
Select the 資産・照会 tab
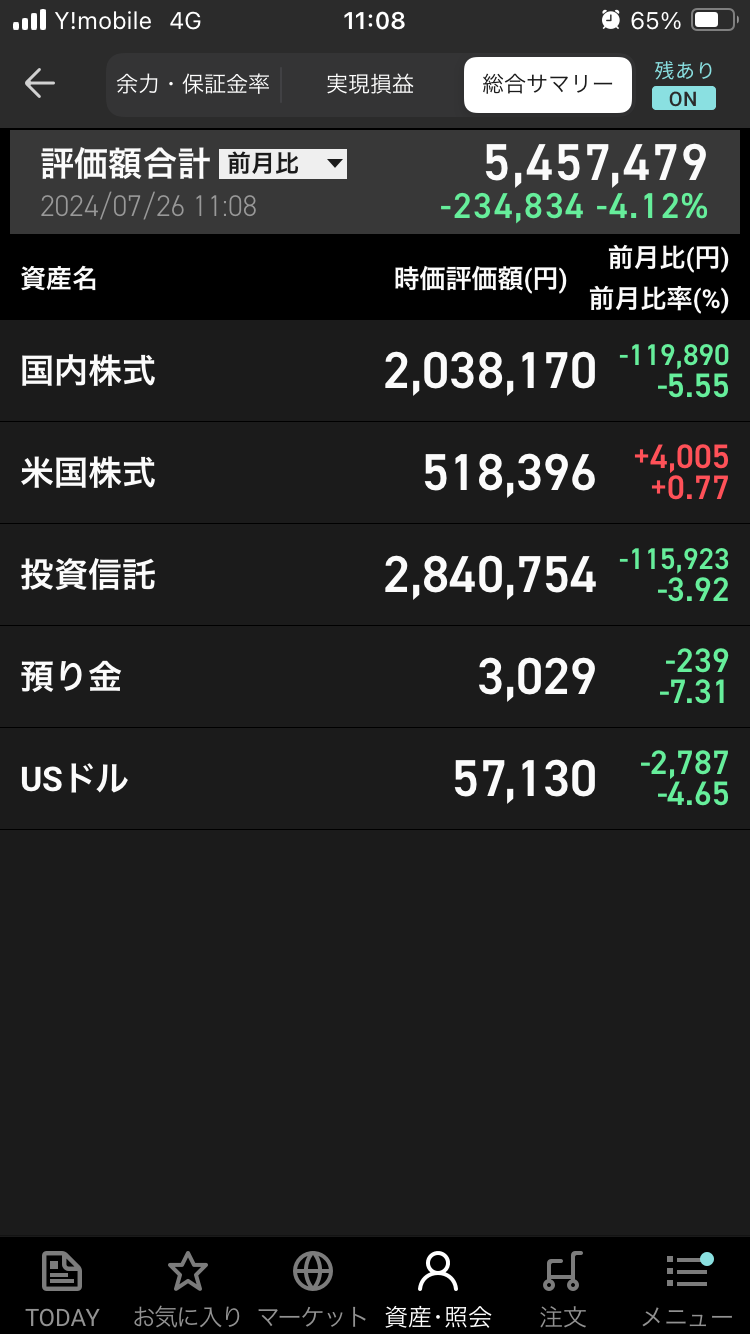pos(438,1288)
